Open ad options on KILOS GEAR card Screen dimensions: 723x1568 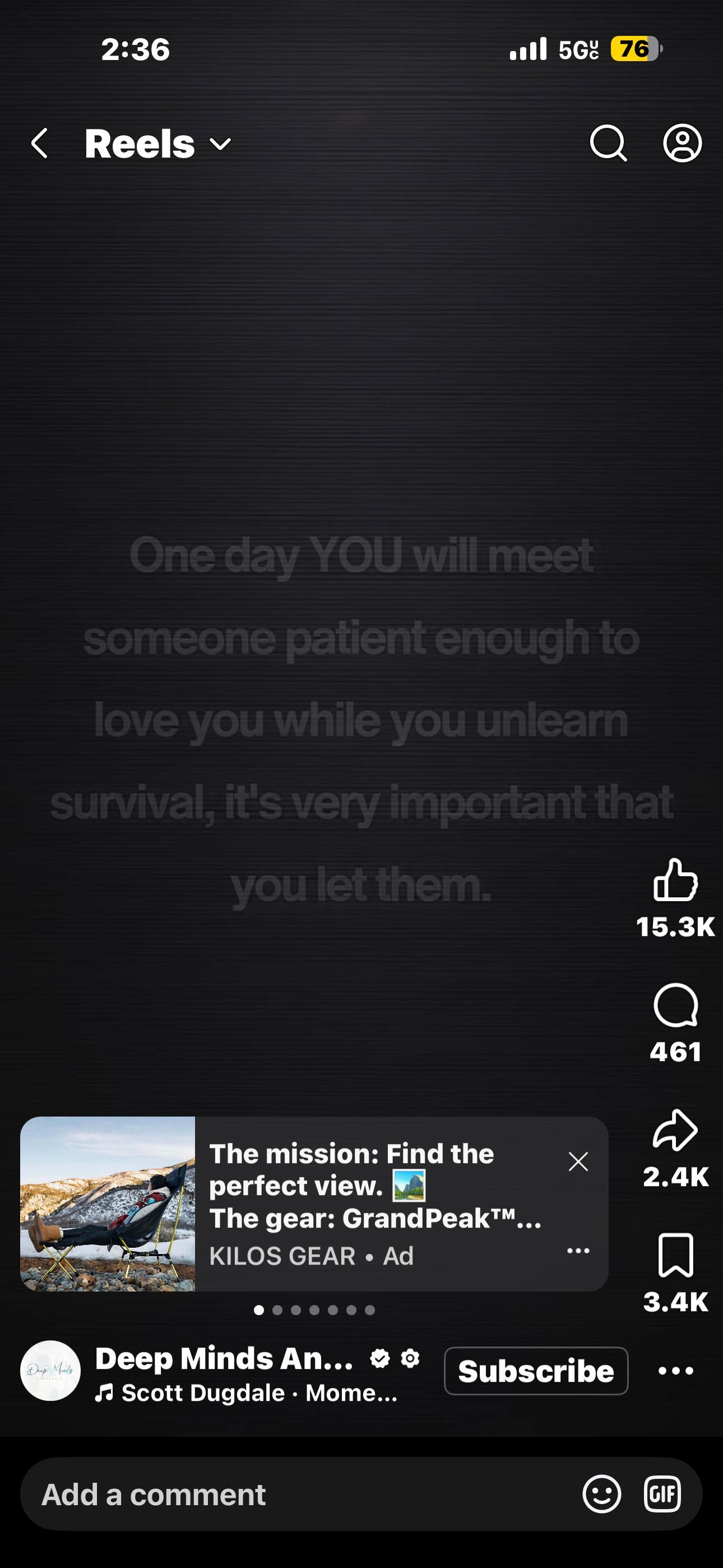[578, 1250]
